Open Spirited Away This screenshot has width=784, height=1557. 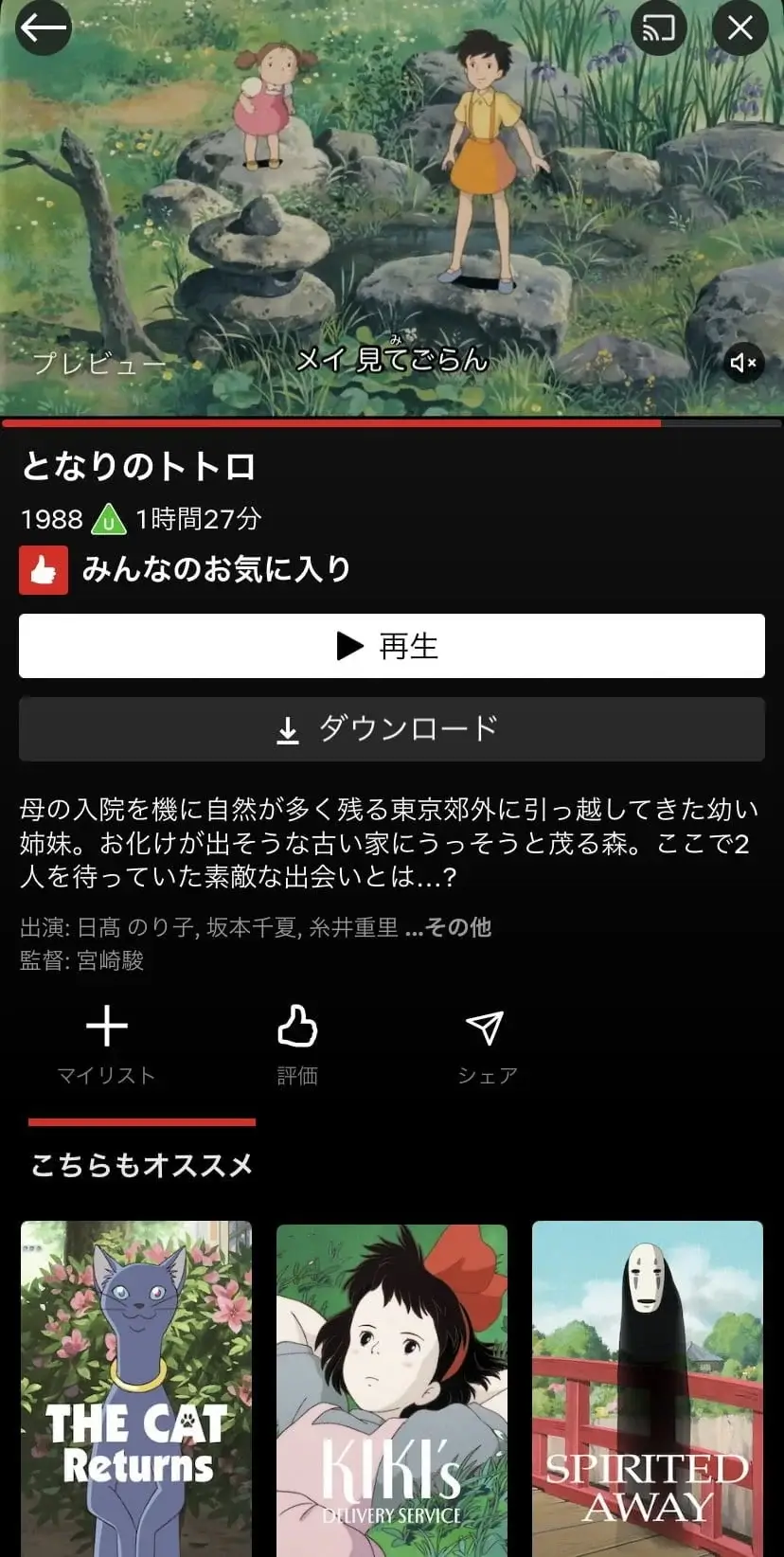click(647, 1387)
